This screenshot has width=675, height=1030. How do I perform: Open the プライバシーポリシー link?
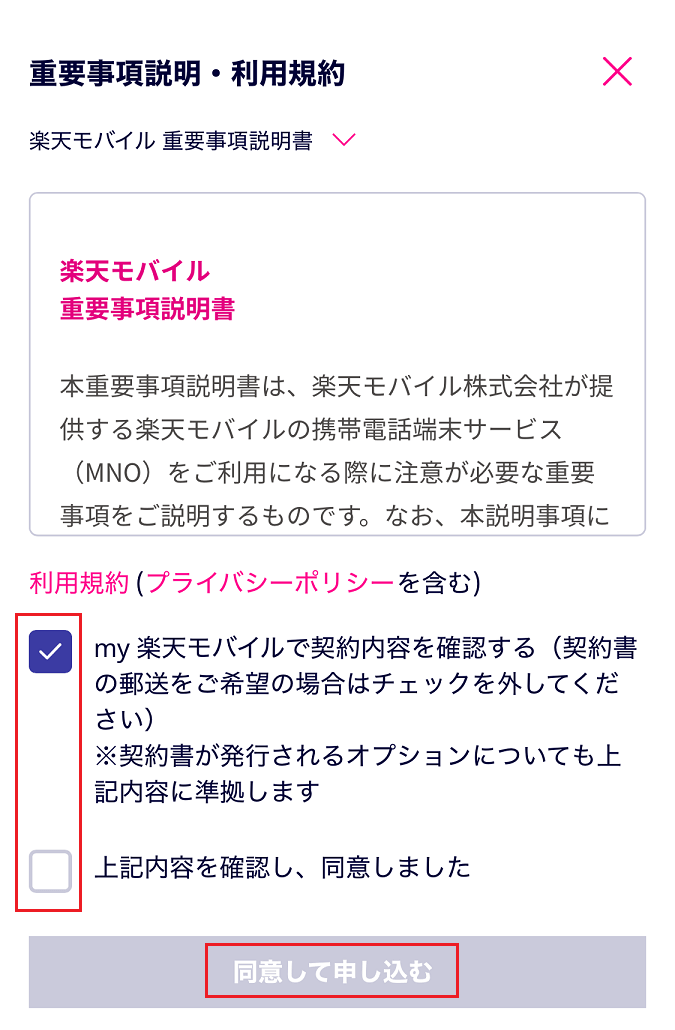[x=271, y=583]
